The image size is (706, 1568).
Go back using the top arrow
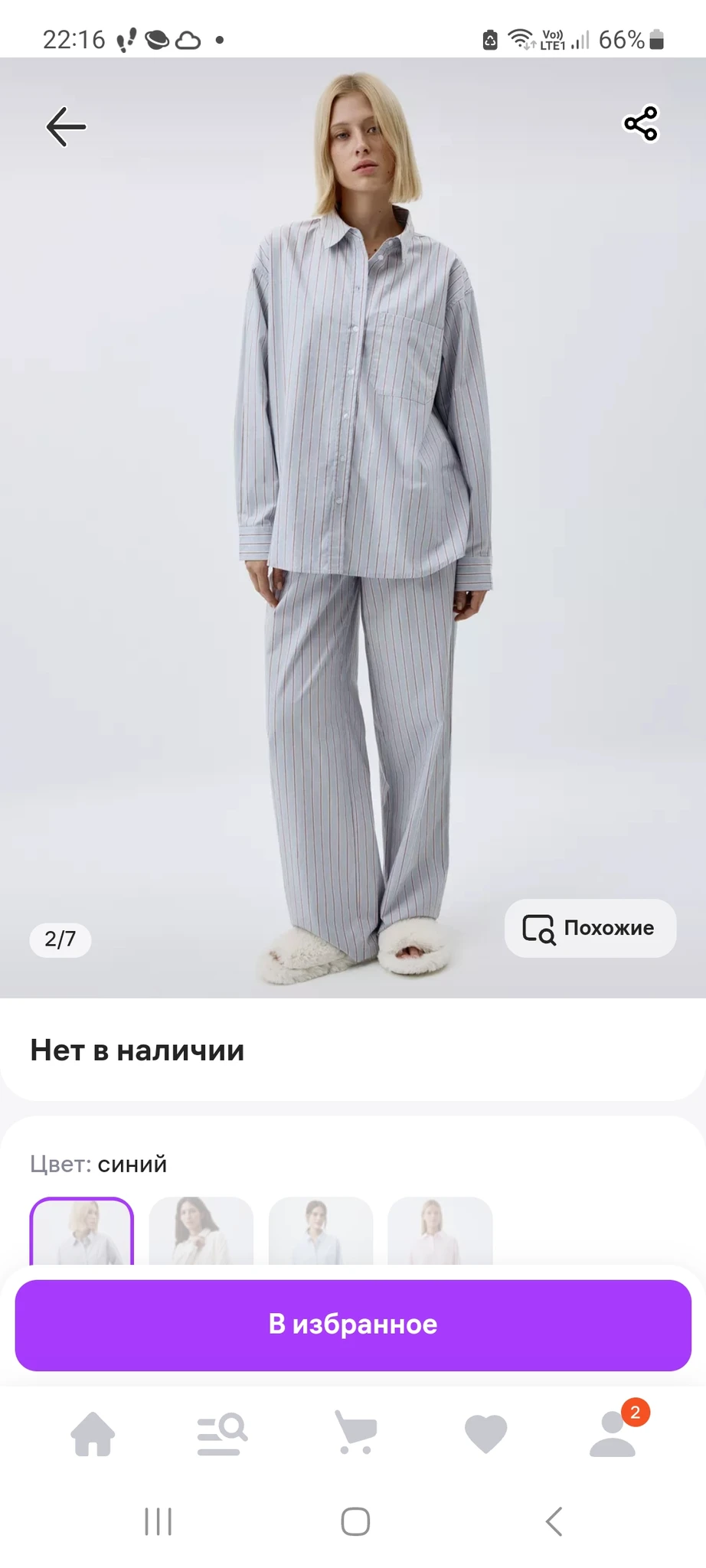tap(66, 126)
